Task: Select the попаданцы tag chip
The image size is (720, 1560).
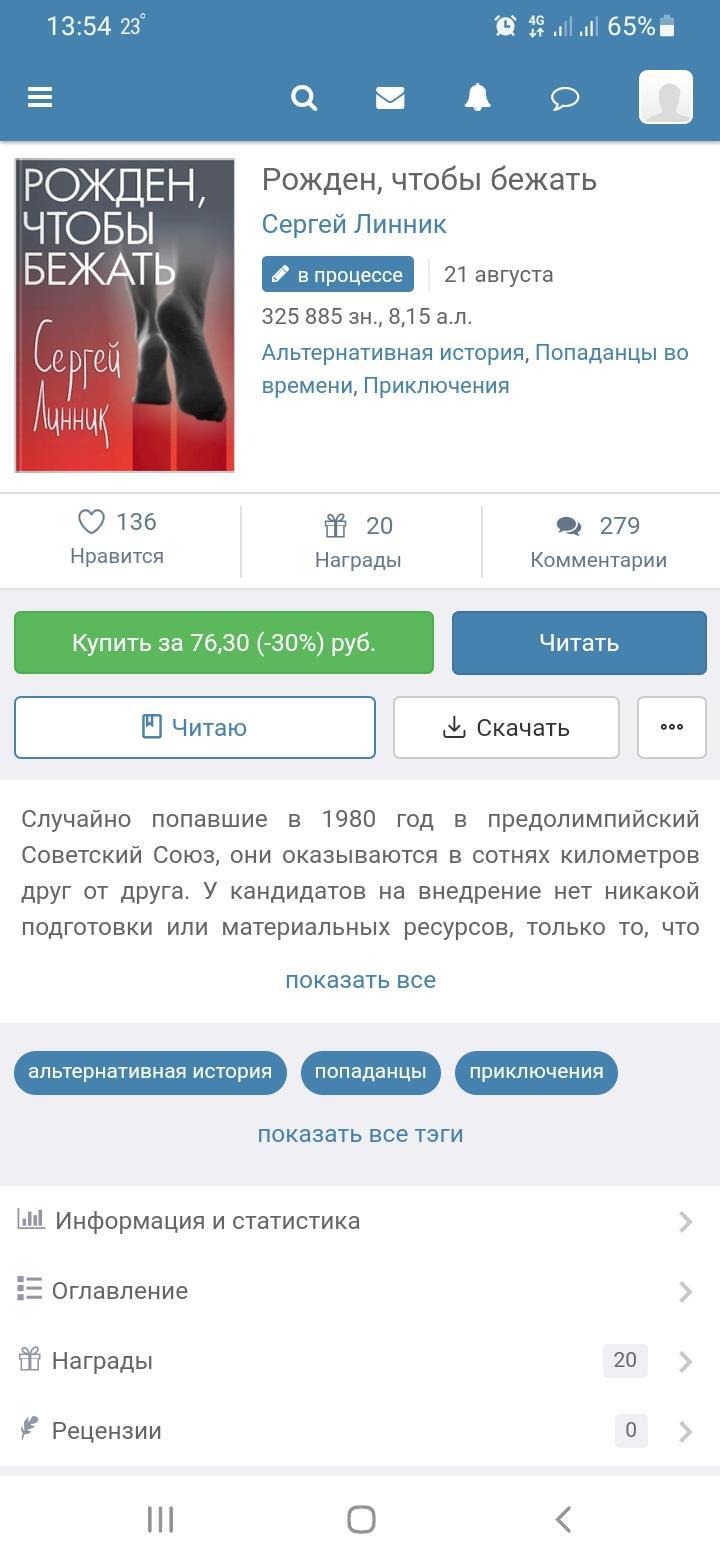Action: click(x=370, y=1072)
